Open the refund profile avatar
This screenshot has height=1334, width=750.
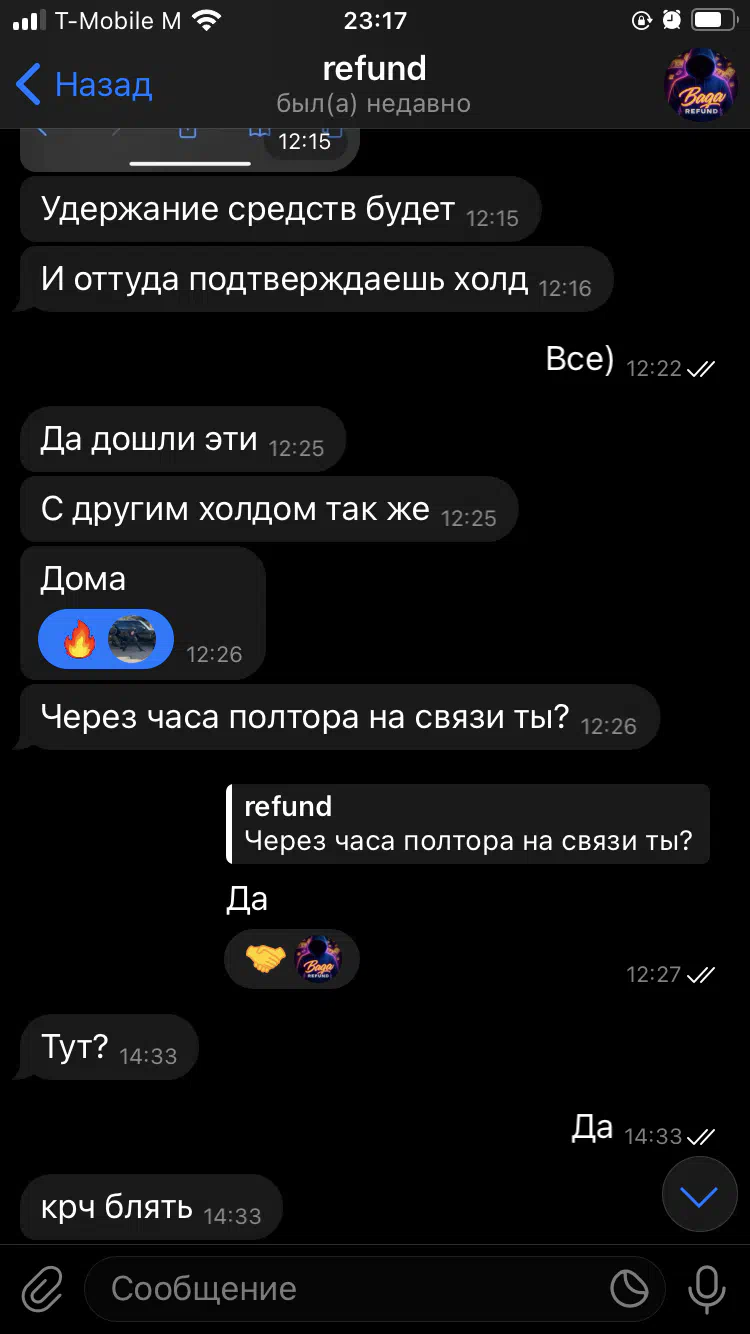pos(700,86)
